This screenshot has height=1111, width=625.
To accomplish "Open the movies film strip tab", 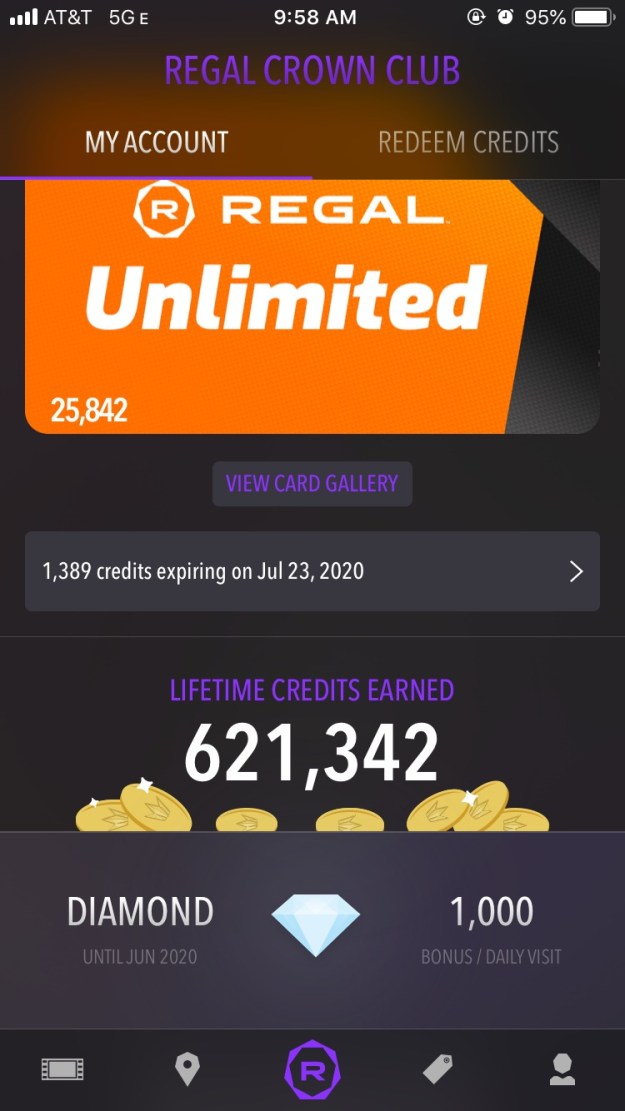I will tap(62, 1069).
